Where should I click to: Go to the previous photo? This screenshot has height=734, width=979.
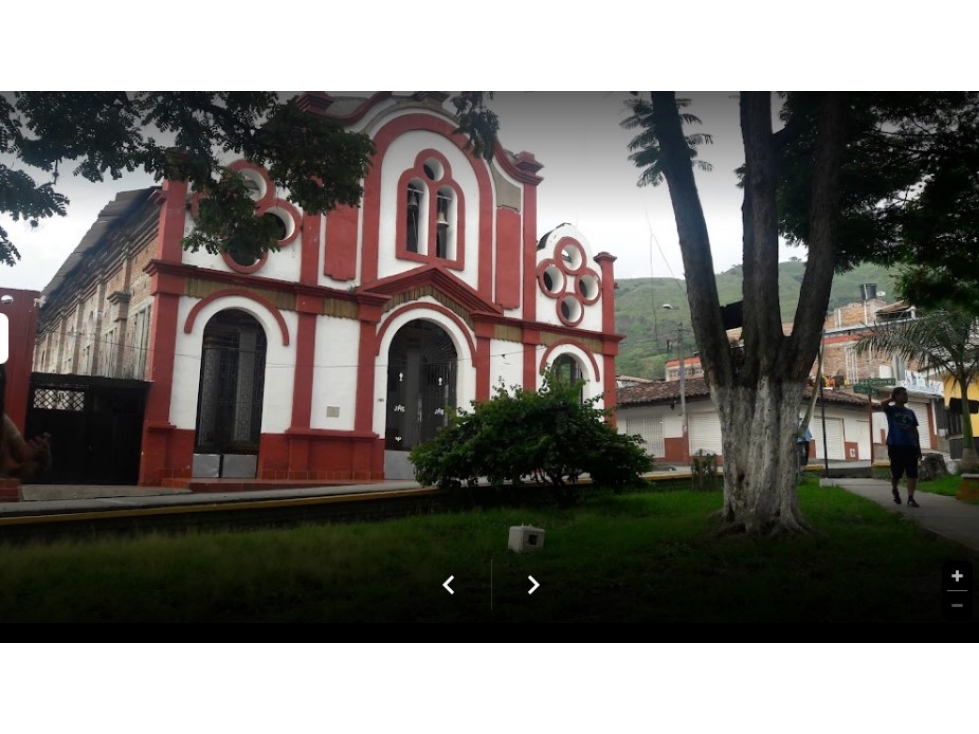click(449, 585)
